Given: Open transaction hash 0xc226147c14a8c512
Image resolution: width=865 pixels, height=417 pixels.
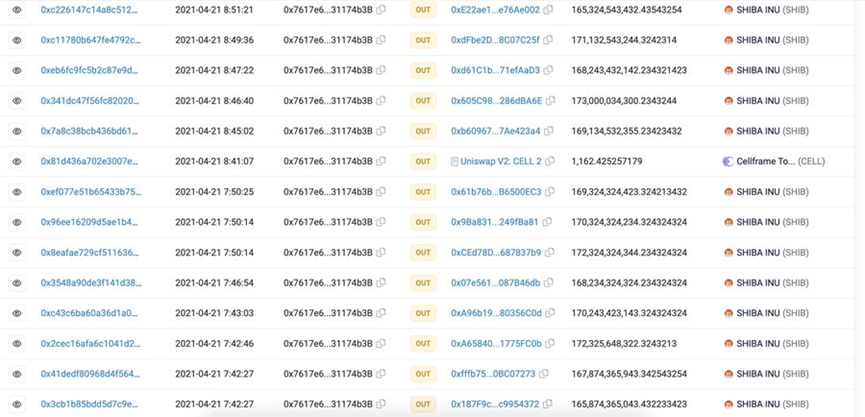Looking at the screenshot, I should coord(89,10).
